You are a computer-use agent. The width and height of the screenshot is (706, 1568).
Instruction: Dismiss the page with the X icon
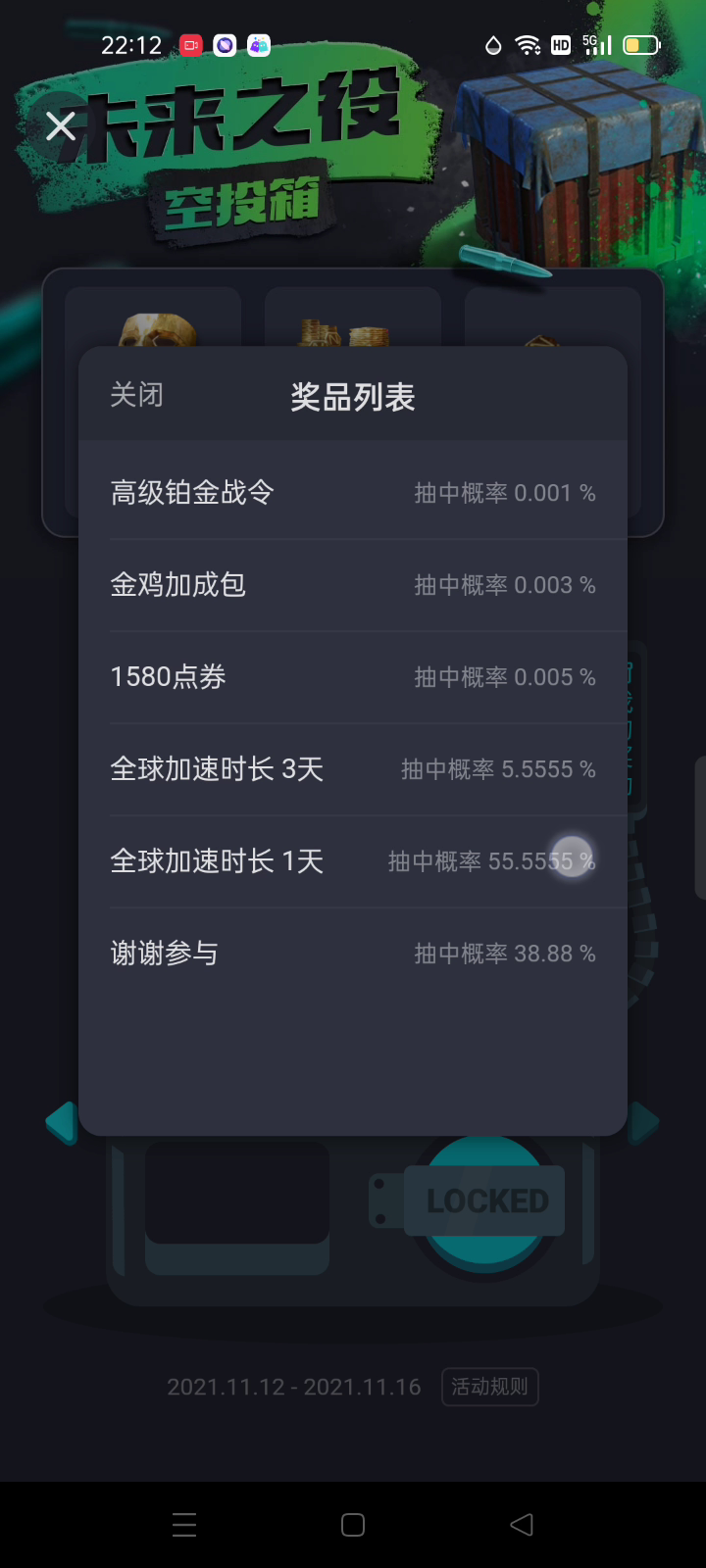point(61,125)
